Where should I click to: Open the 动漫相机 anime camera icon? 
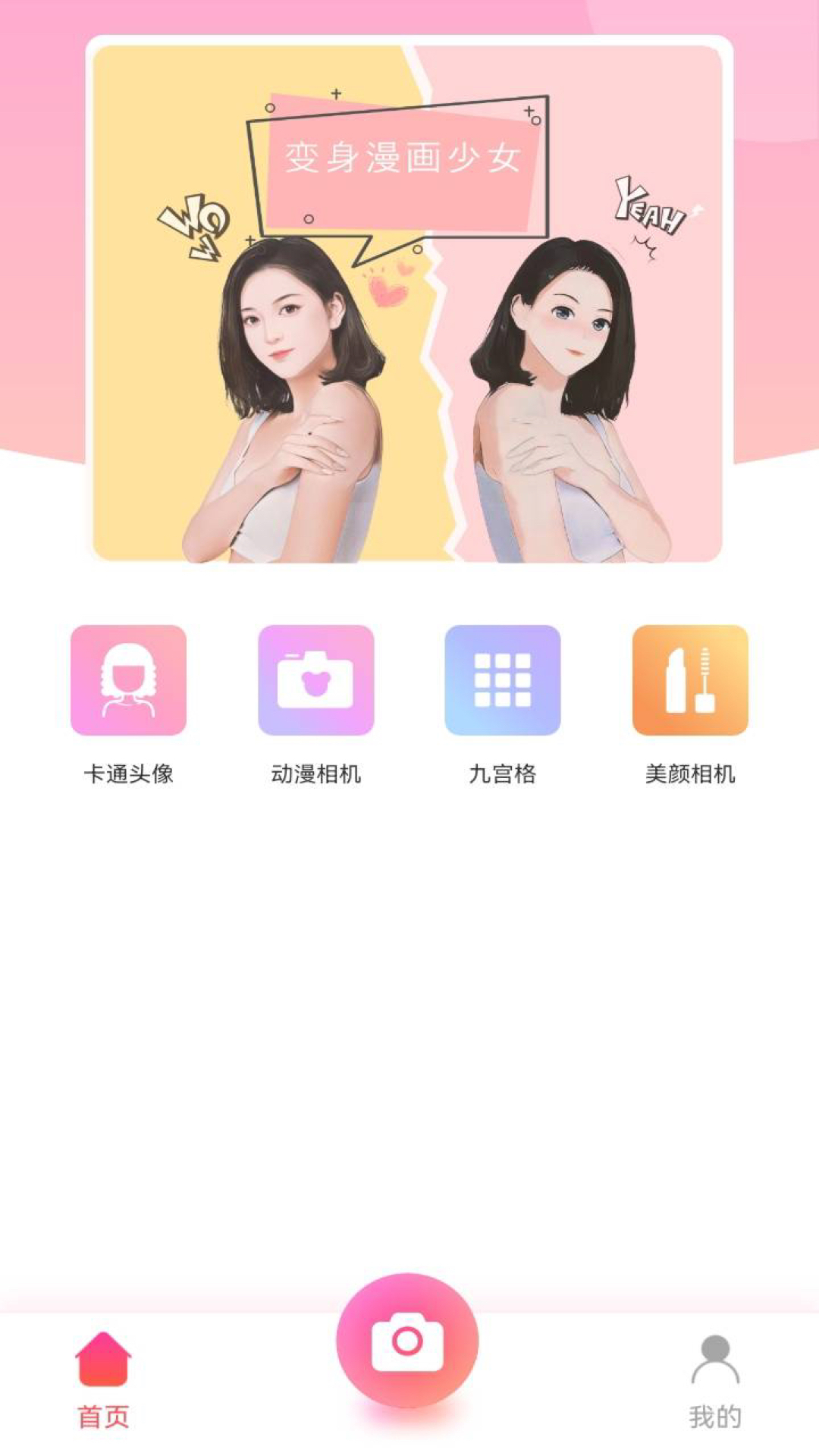317,681
